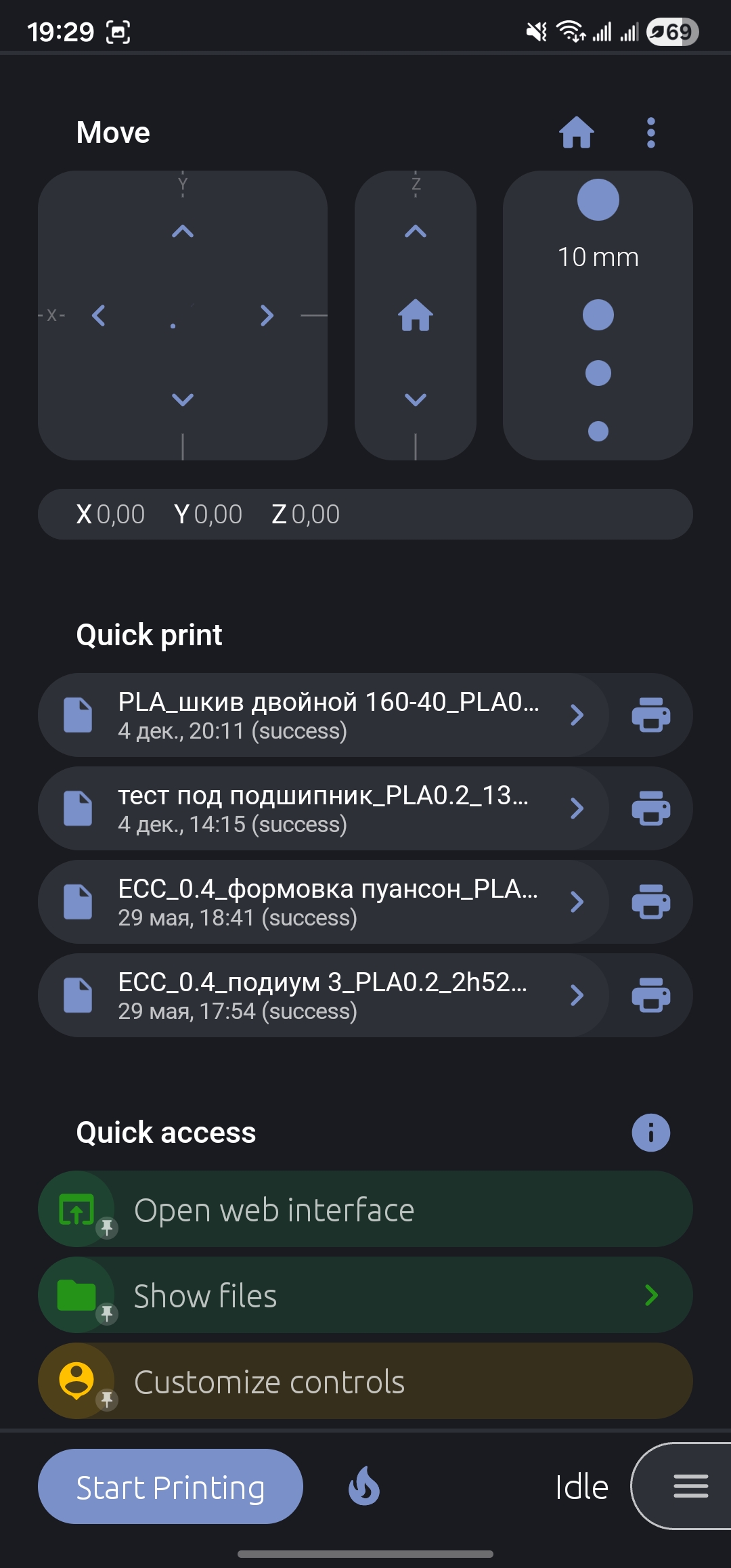Lower the Z axis with down arrow
This screenshot has width=731, height=1568.
coord(416,399)
